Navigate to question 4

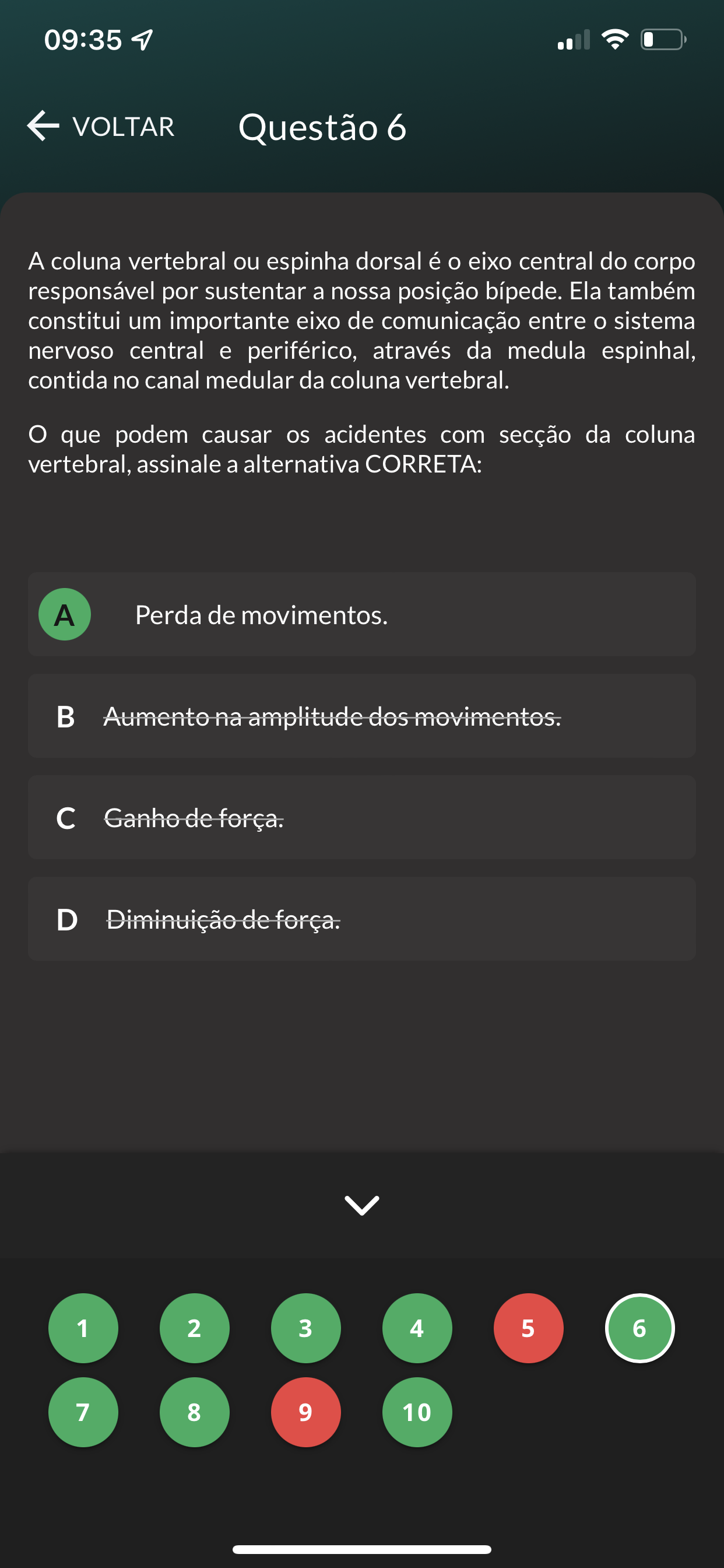pyautogui.click(x=417, y=1328)
